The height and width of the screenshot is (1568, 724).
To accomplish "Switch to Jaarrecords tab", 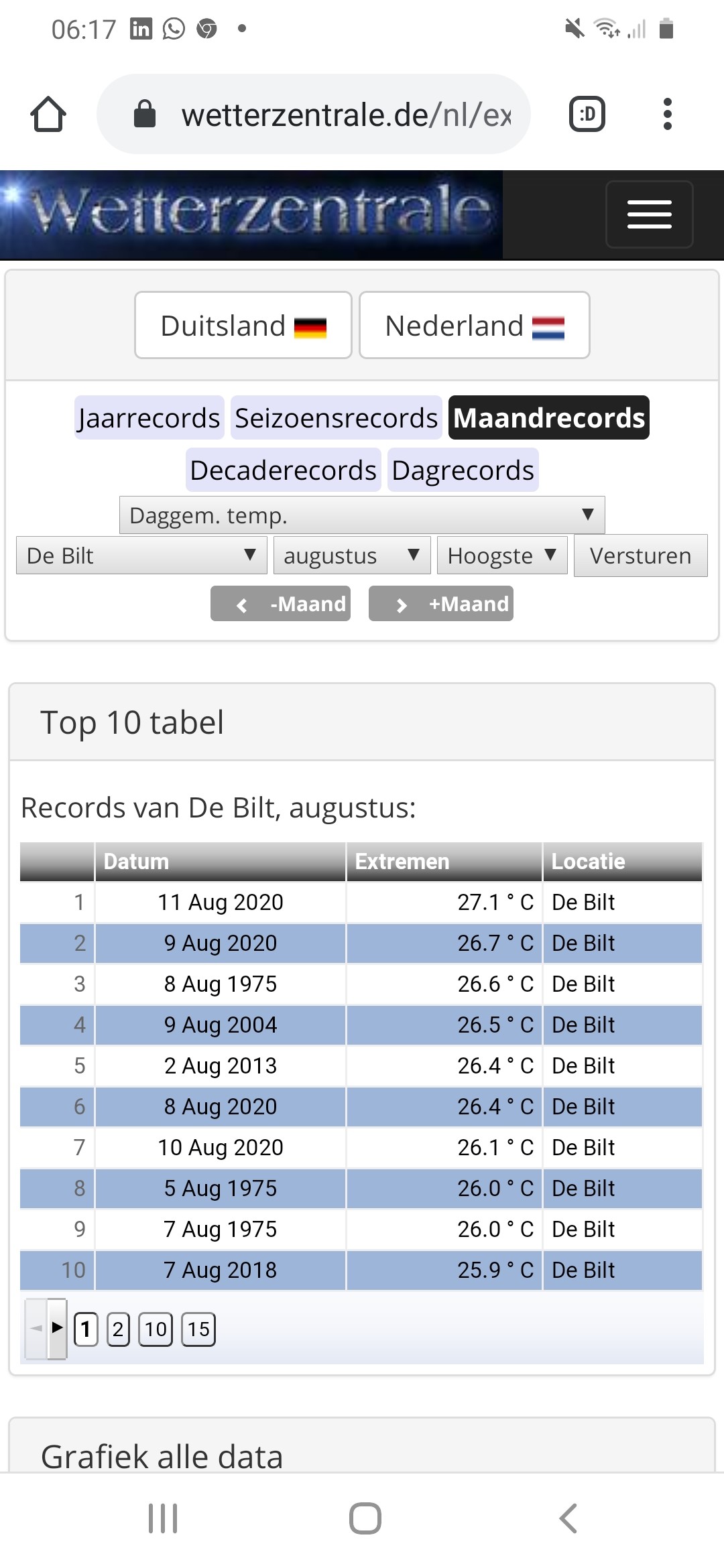I will click(x=149, y=417).
